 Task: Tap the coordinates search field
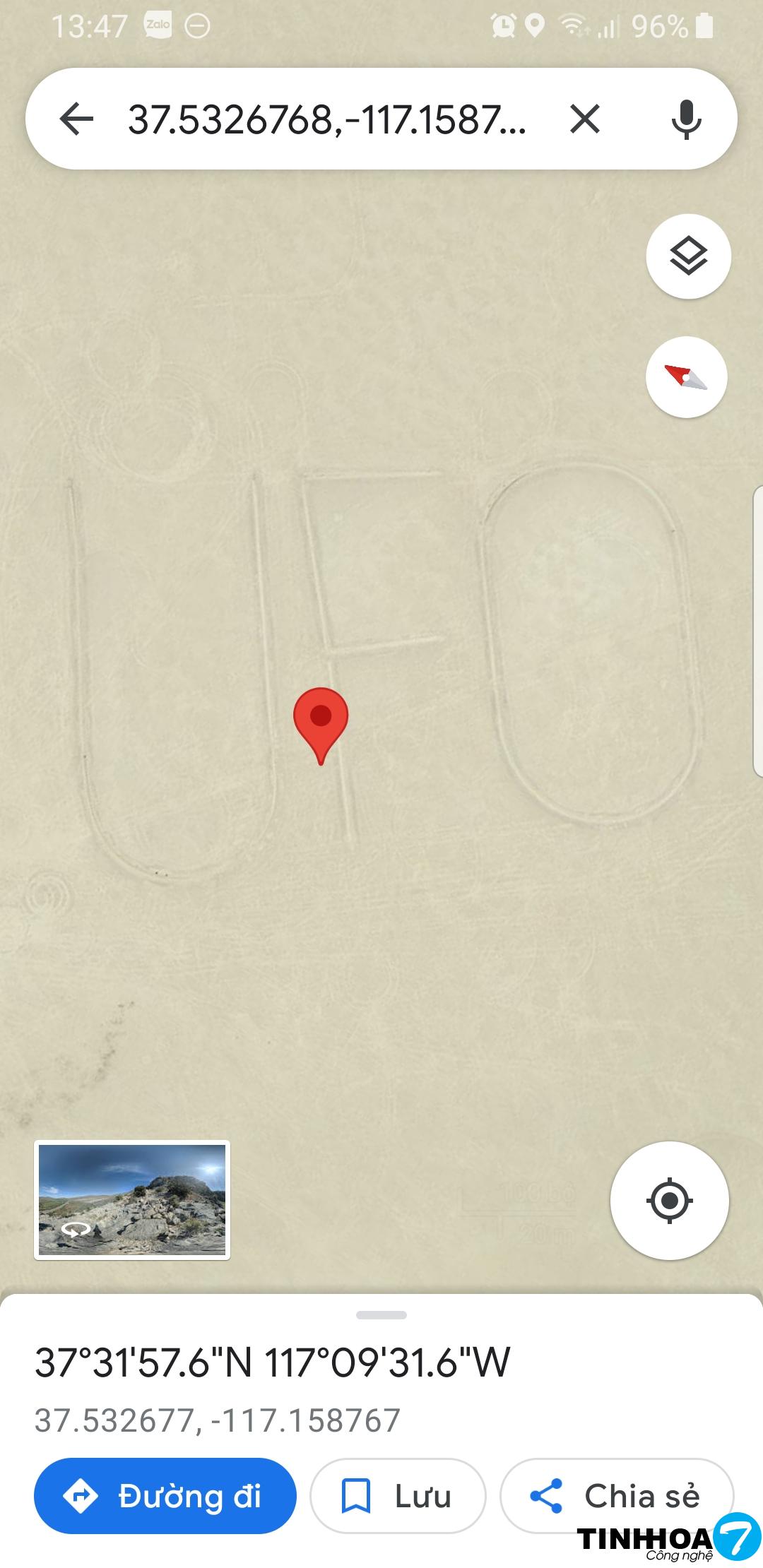[326, 119]
